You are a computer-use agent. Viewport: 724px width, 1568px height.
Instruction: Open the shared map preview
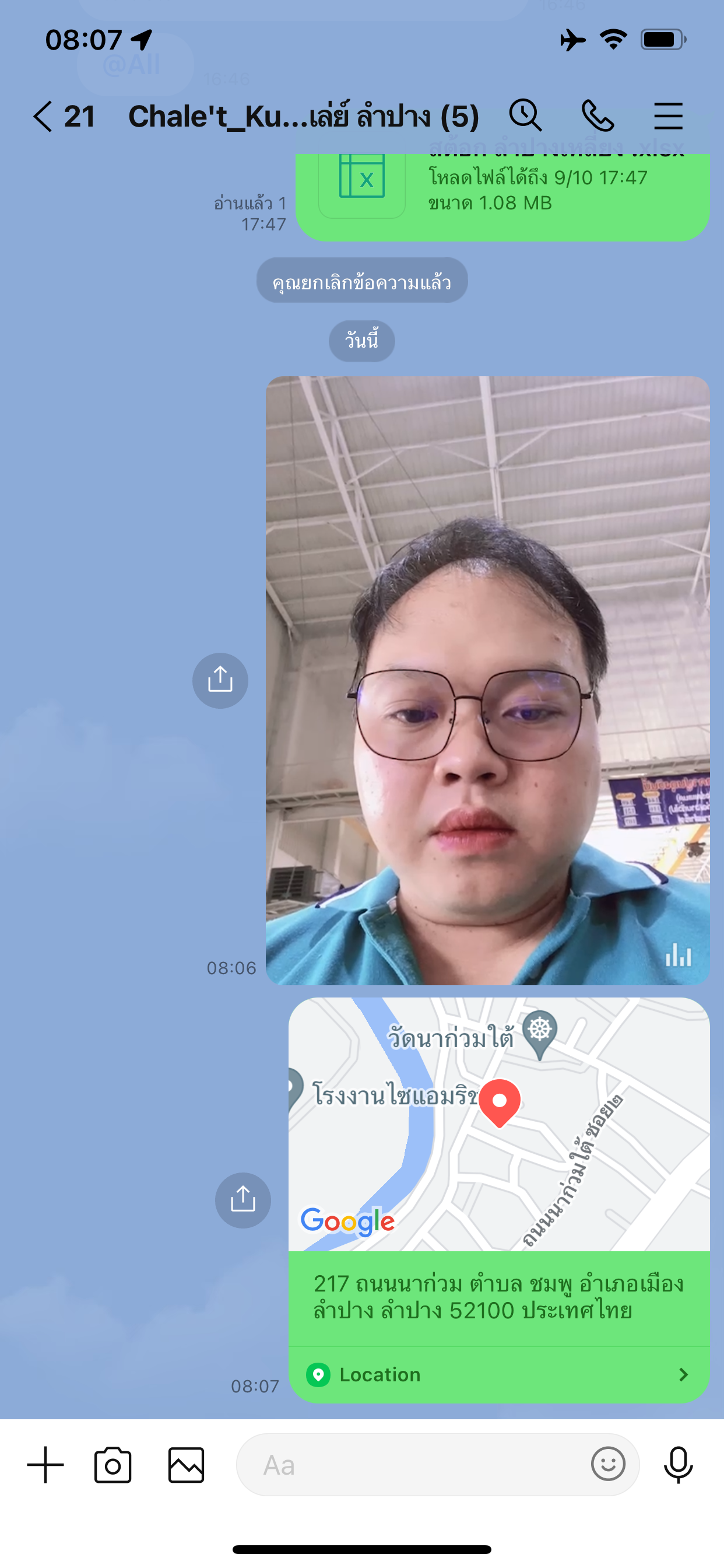[499, 1123]
